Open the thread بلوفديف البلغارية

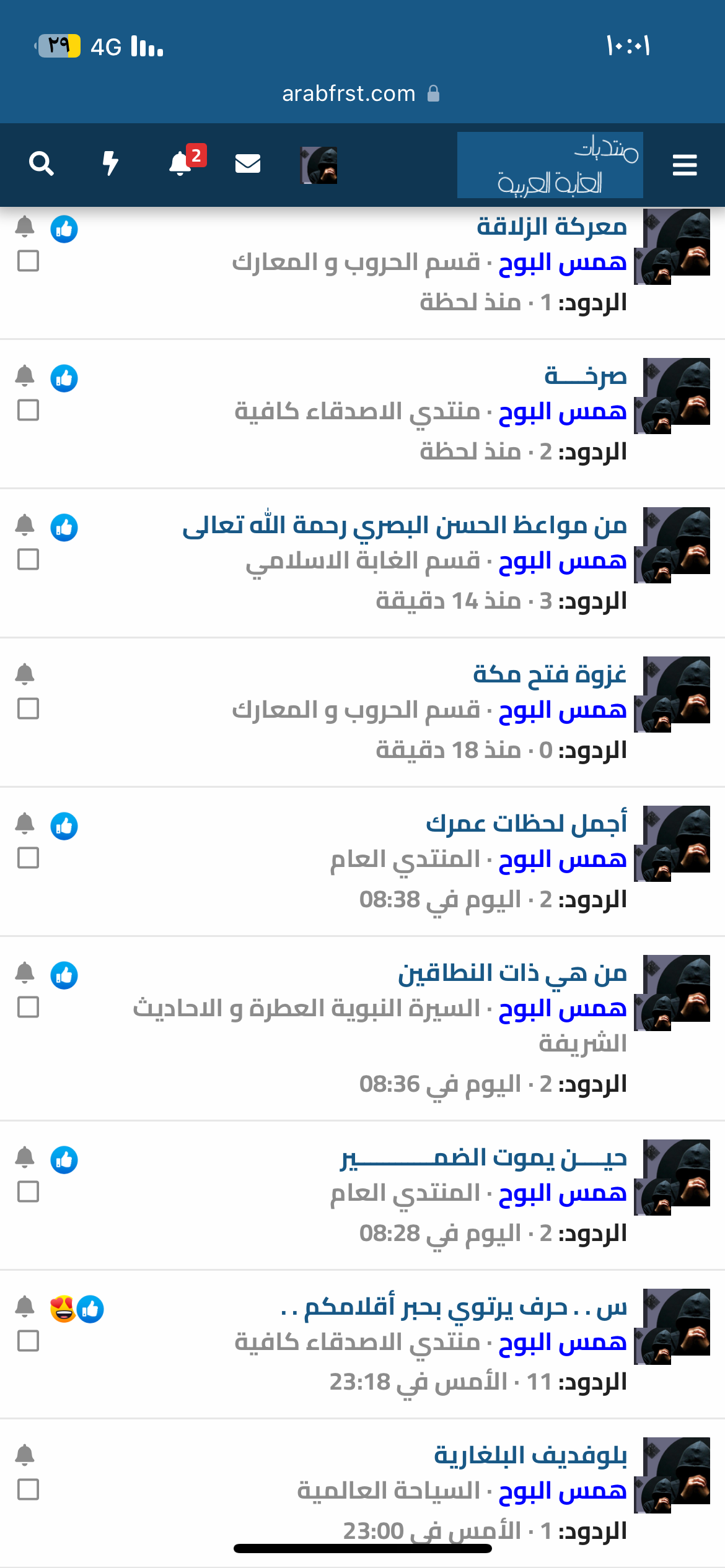[x=530, y=1456]
